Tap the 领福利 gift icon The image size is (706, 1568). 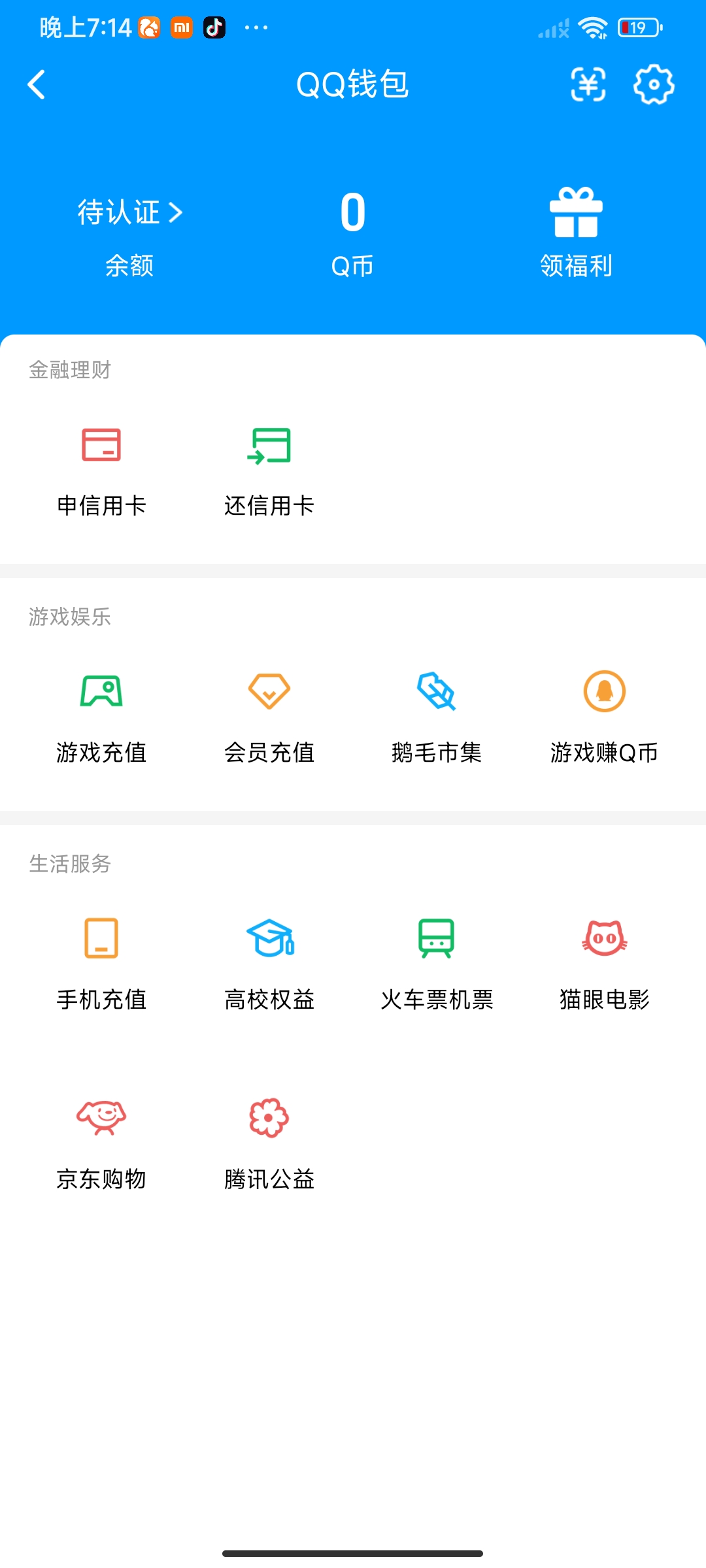[x=575, y=212]
